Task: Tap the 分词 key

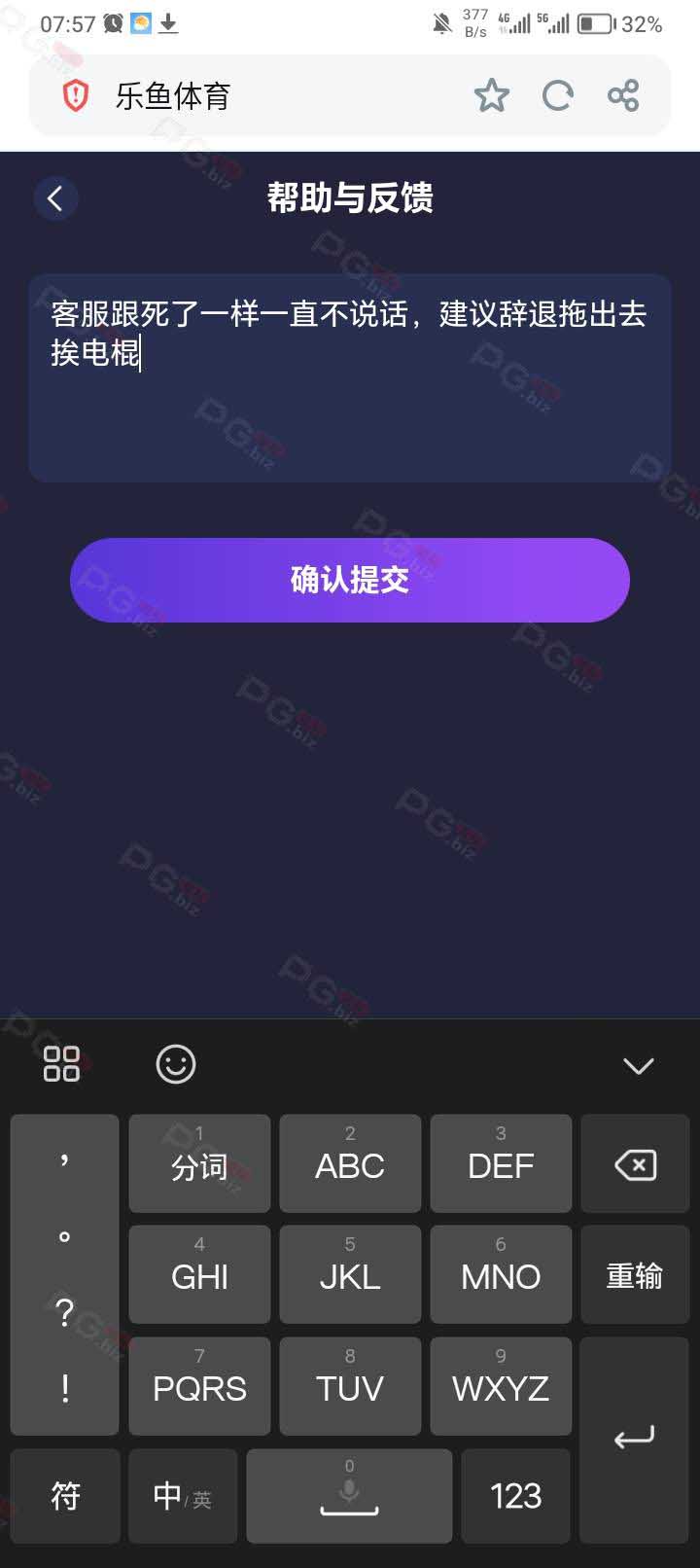Action: 199,1164
